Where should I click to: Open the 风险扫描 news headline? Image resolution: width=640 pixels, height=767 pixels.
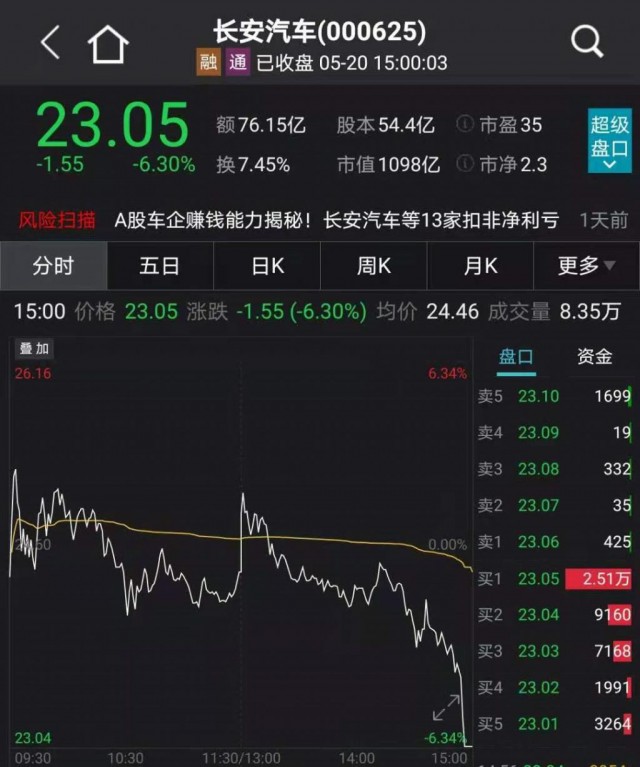pyautogui.click(x=335, y=220)
